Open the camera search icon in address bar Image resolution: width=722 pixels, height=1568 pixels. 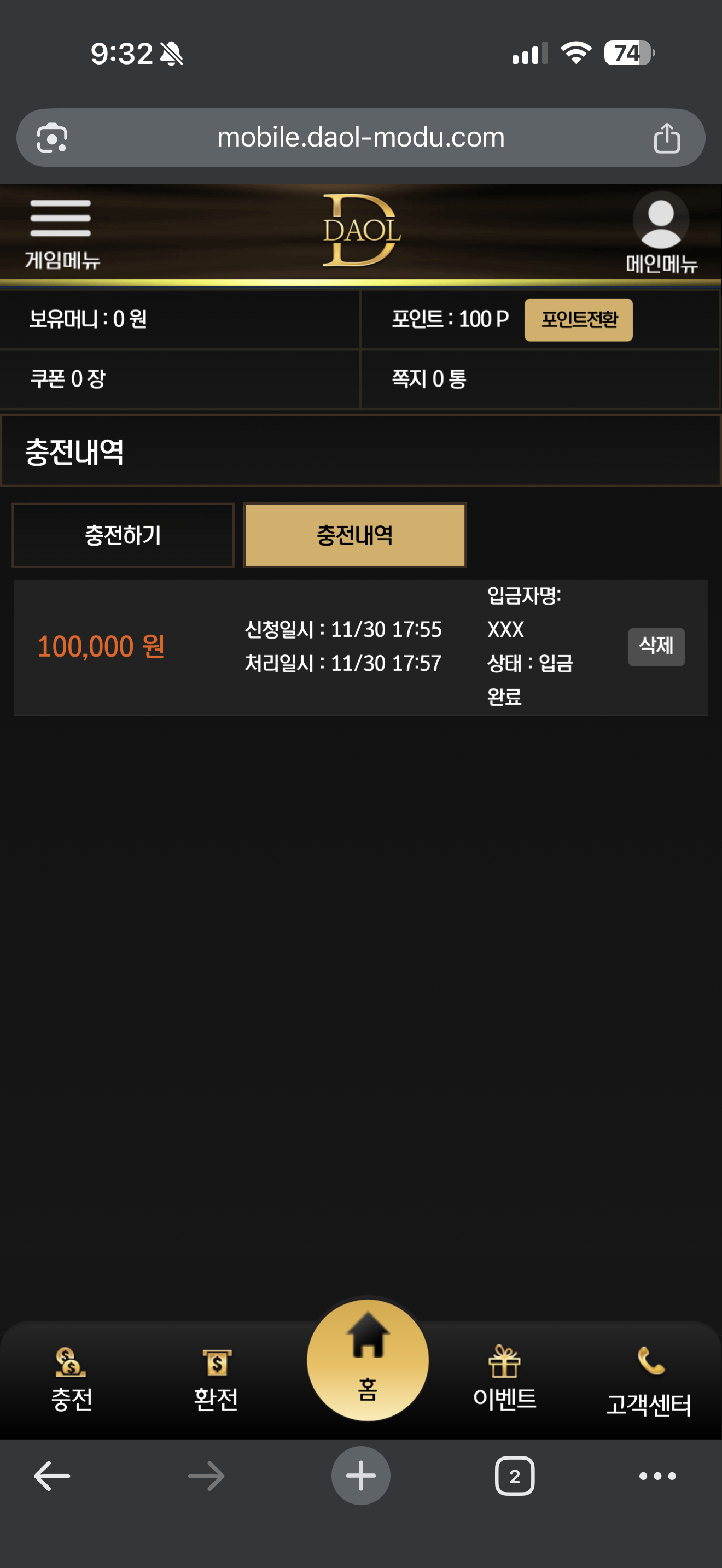(x=53, y=138)
